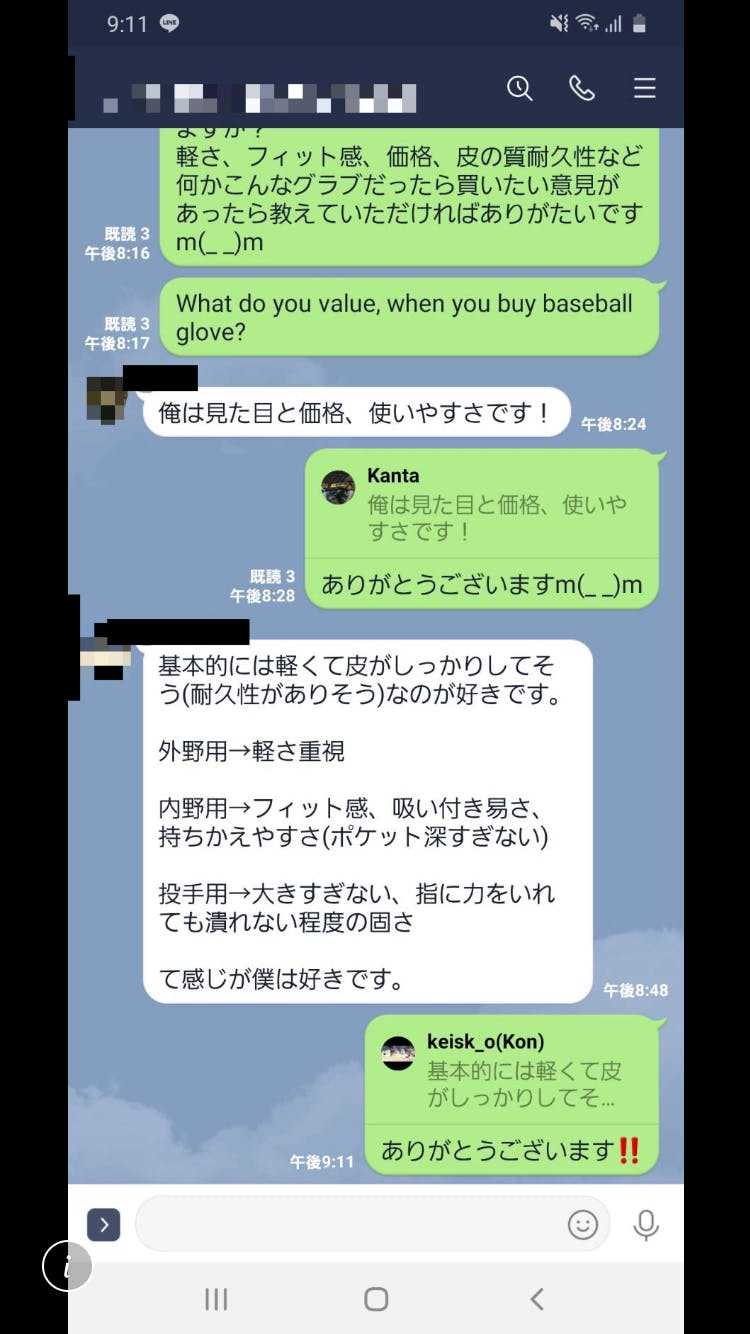Go to the home screen
Viewport: 750px width, 1334px height.
[x=376, y=1299]
